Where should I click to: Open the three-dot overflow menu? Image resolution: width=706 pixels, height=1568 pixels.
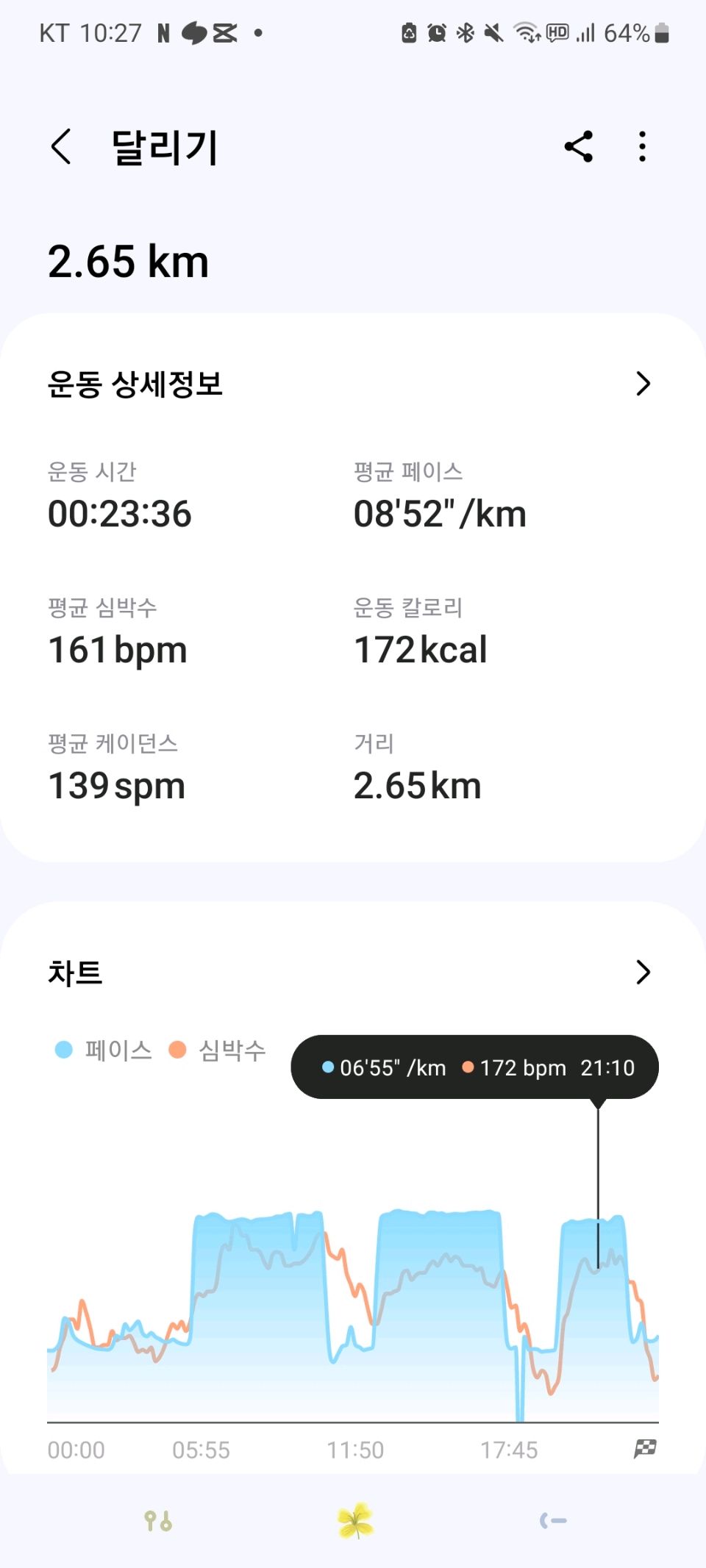[x=642, y=146]
